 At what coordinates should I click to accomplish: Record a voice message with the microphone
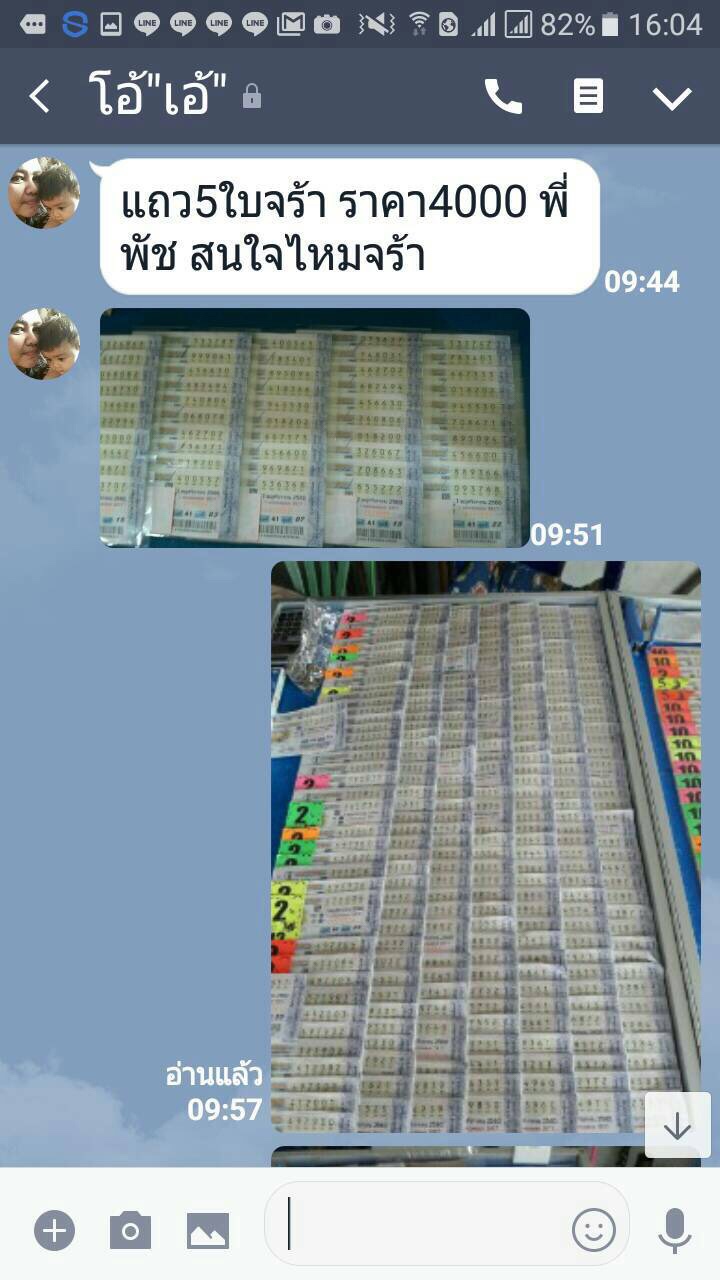click(675, 1230)
